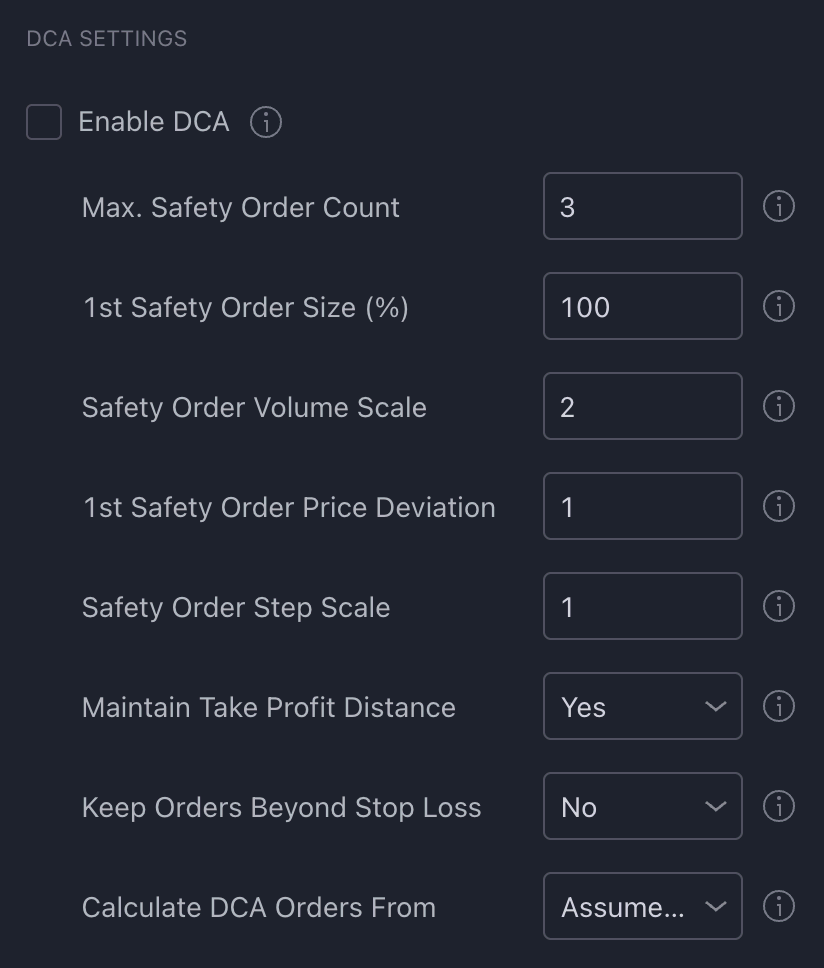The image size is (824, 968).
Task: View info on 1st Safety Order Price Deviation
Action: (778, 506)
